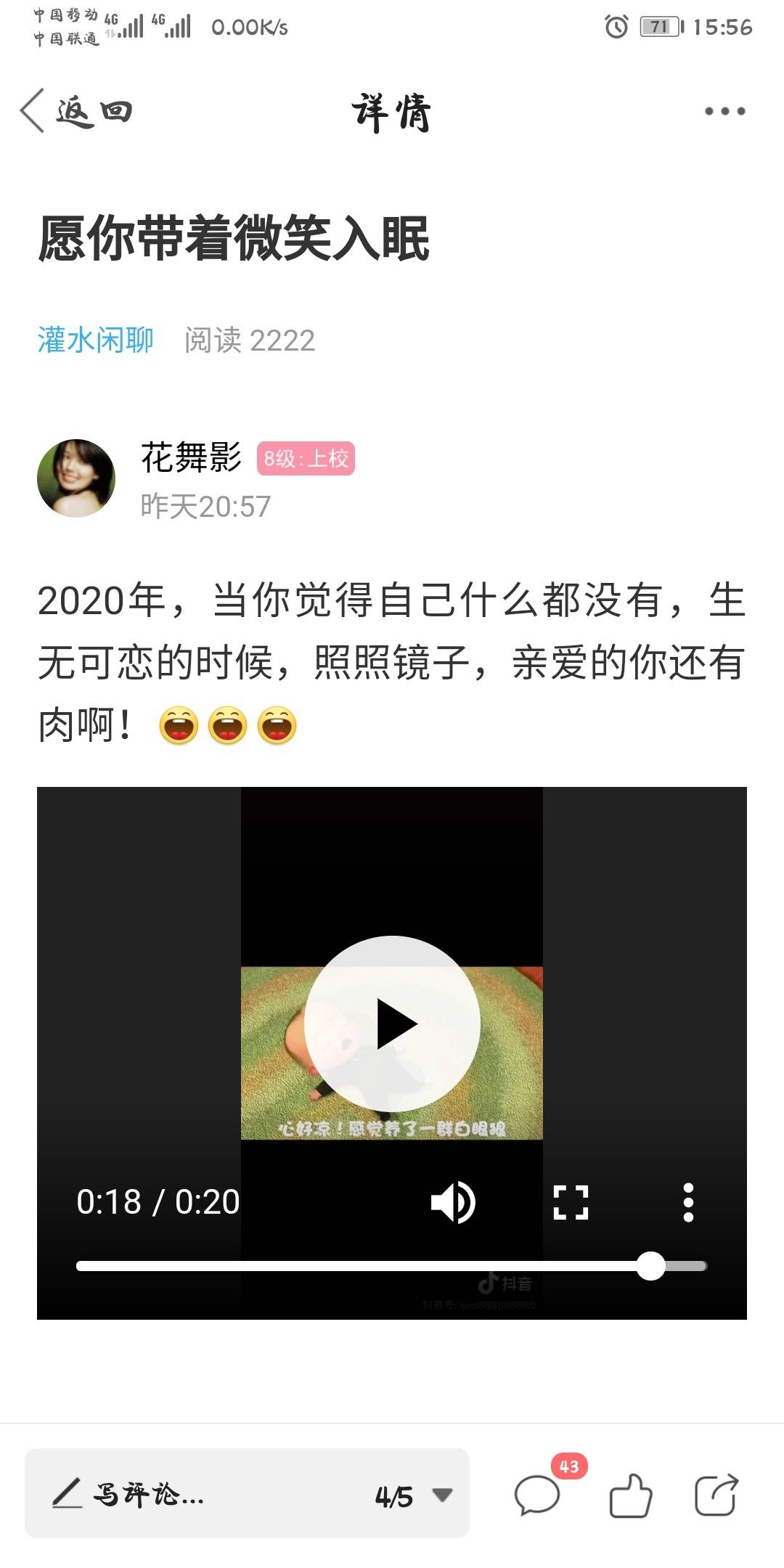Enter fullscreen video mode
The width and height of the screenshot is (784, 1568).
571,1202
